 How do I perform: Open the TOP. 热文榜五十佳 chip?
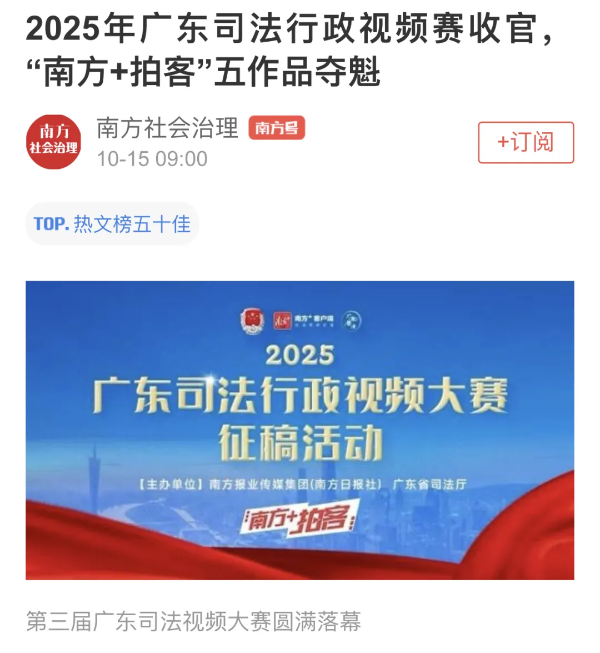point(112,223)
